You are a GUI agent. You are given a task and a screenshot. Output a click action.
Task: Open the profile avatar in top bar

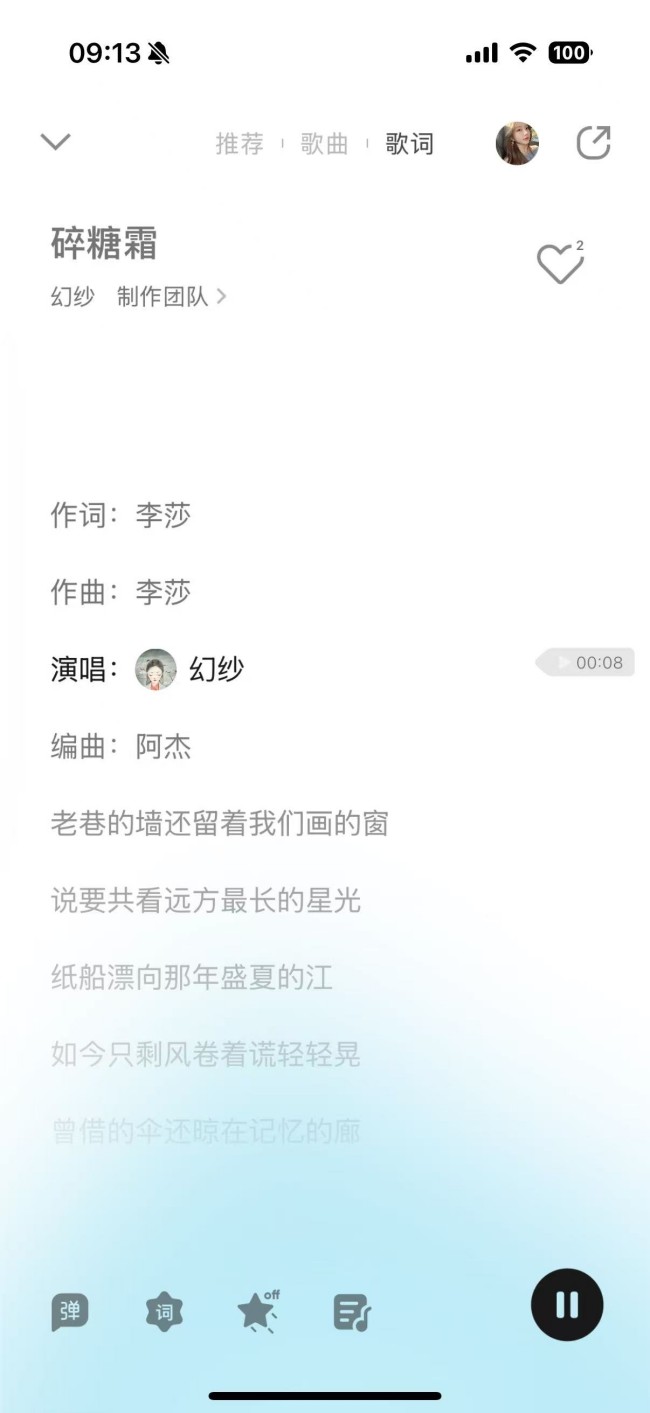[517, 144]
